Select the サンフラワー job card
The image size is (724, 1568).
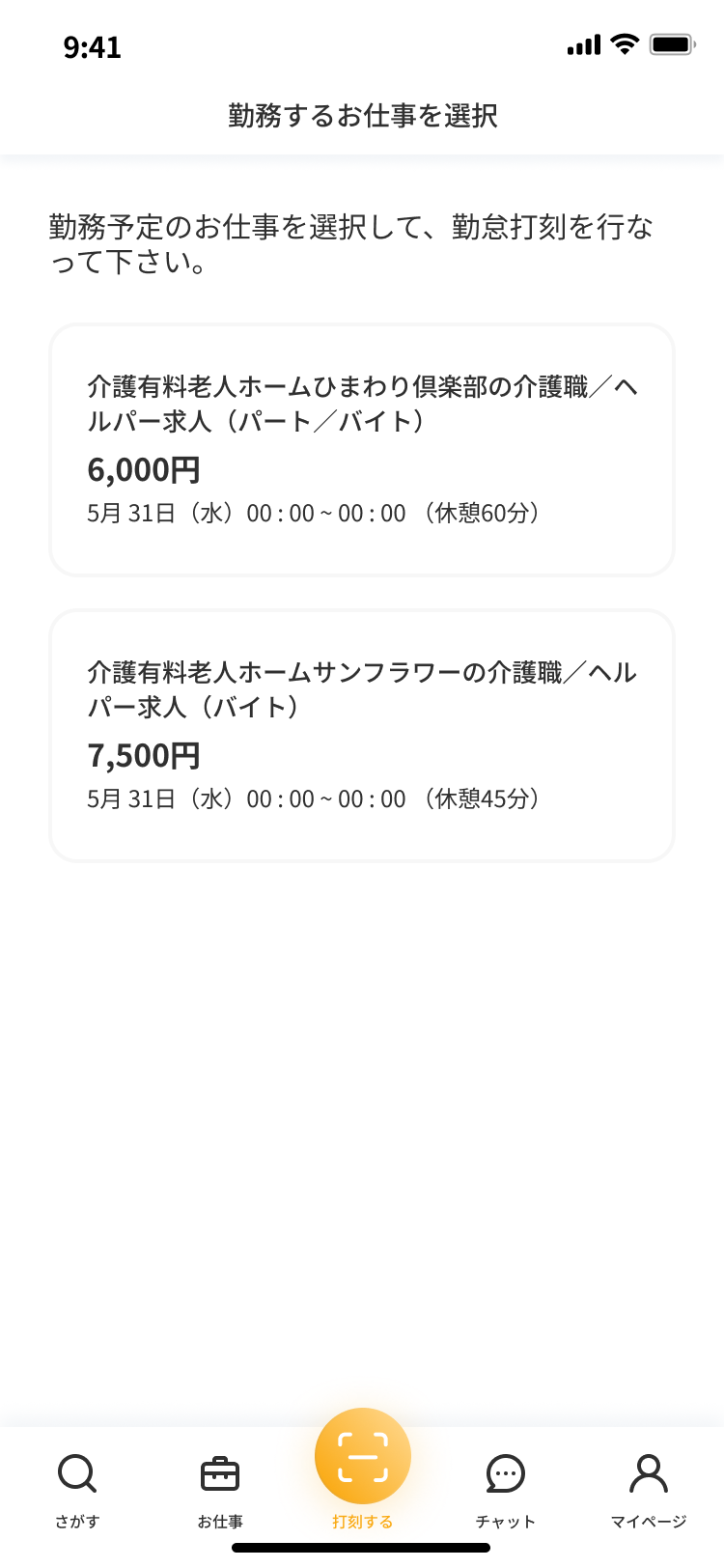pyautogui.click(x=361, y=736)
